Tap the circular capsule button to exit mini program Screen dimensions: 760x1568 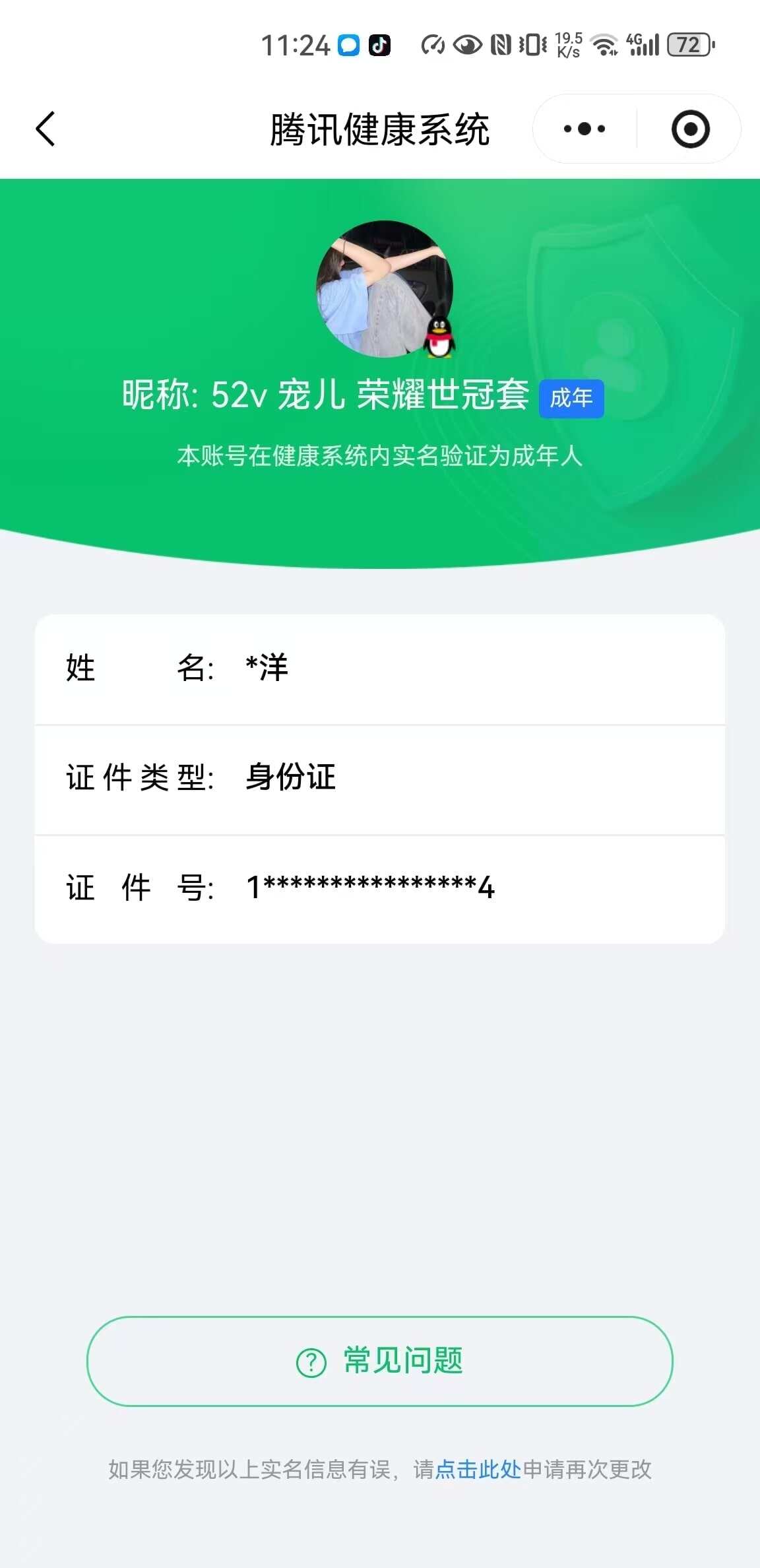[690, 129]
